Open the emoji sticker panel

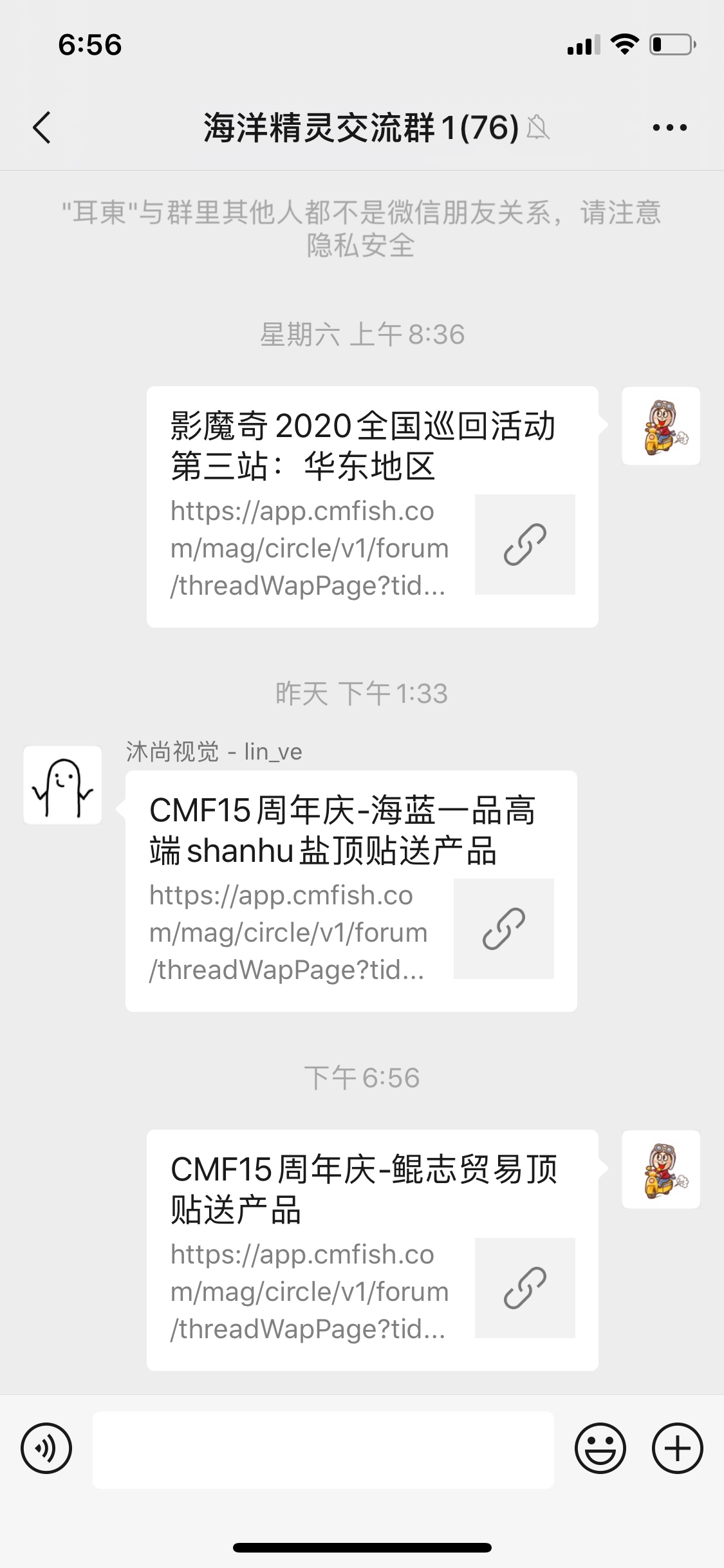point(600,1448)
